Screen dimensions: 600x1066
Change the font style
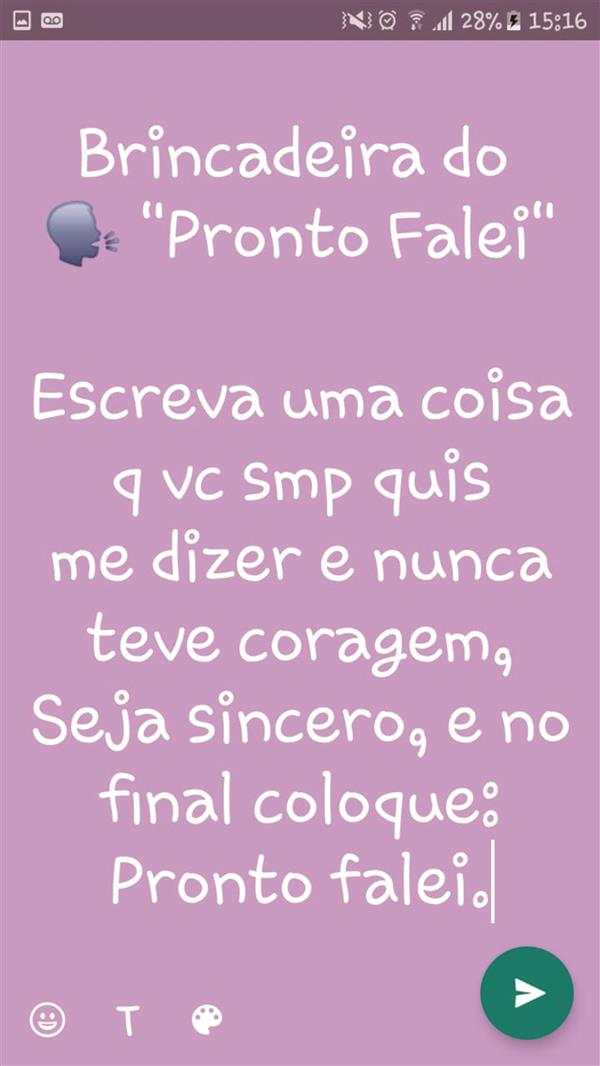click(127, 1021)
